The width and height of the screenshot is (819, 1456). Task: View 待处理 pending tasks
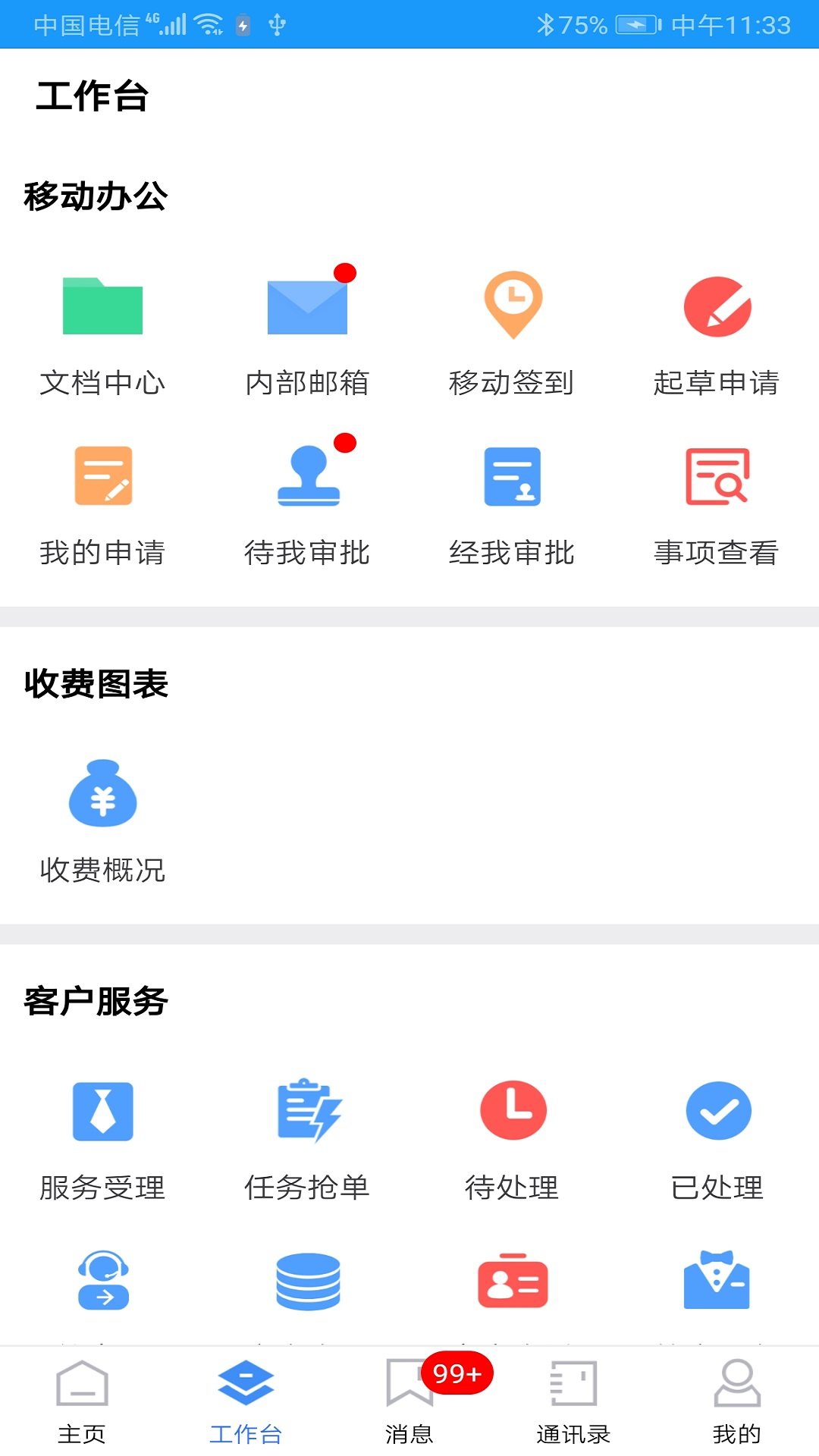click(512, 1137)
